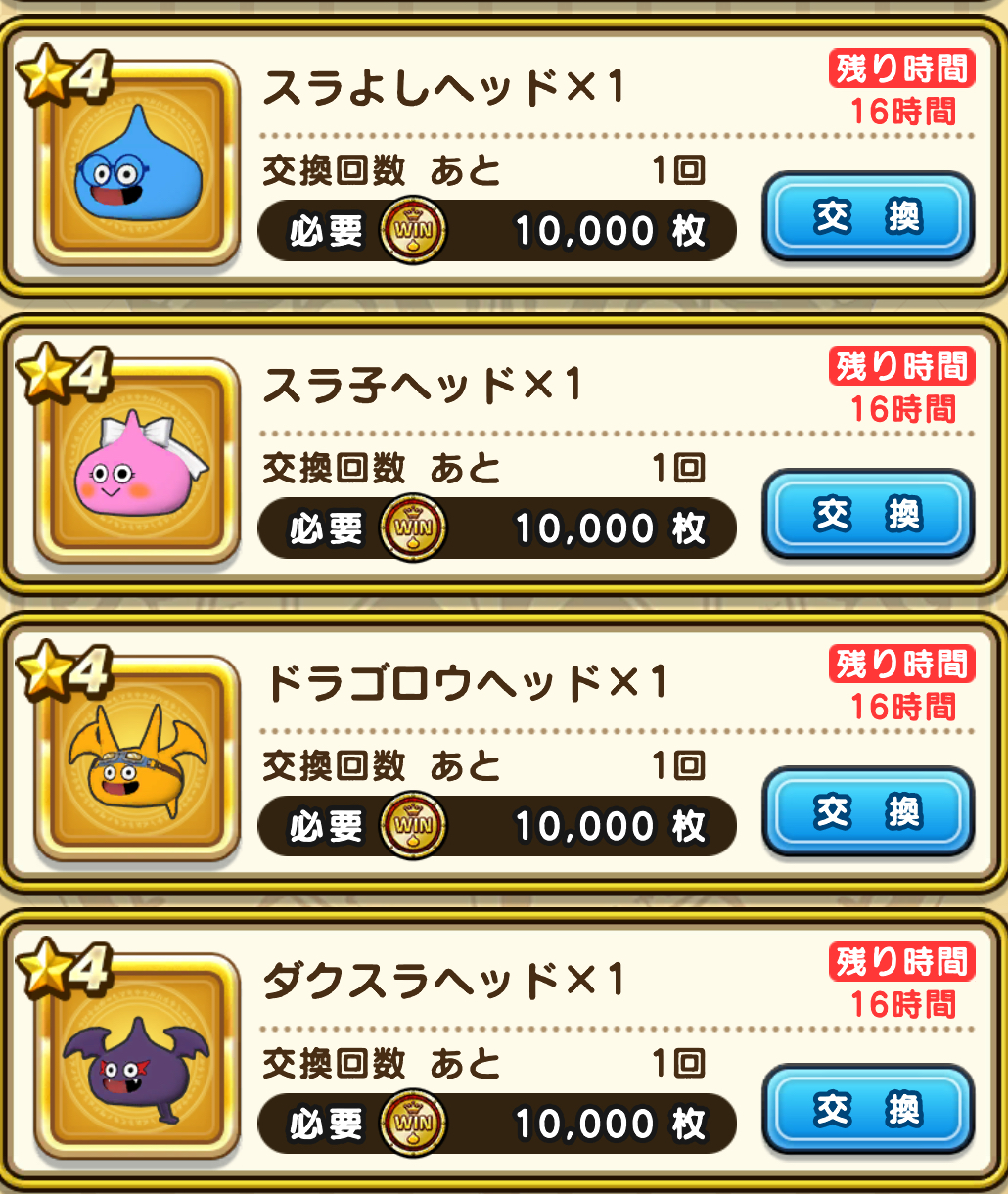The height and width of the screenshot is (1194, 1008).
Task: Select the ダクスラヘッド item icon
Action: 136,1057
